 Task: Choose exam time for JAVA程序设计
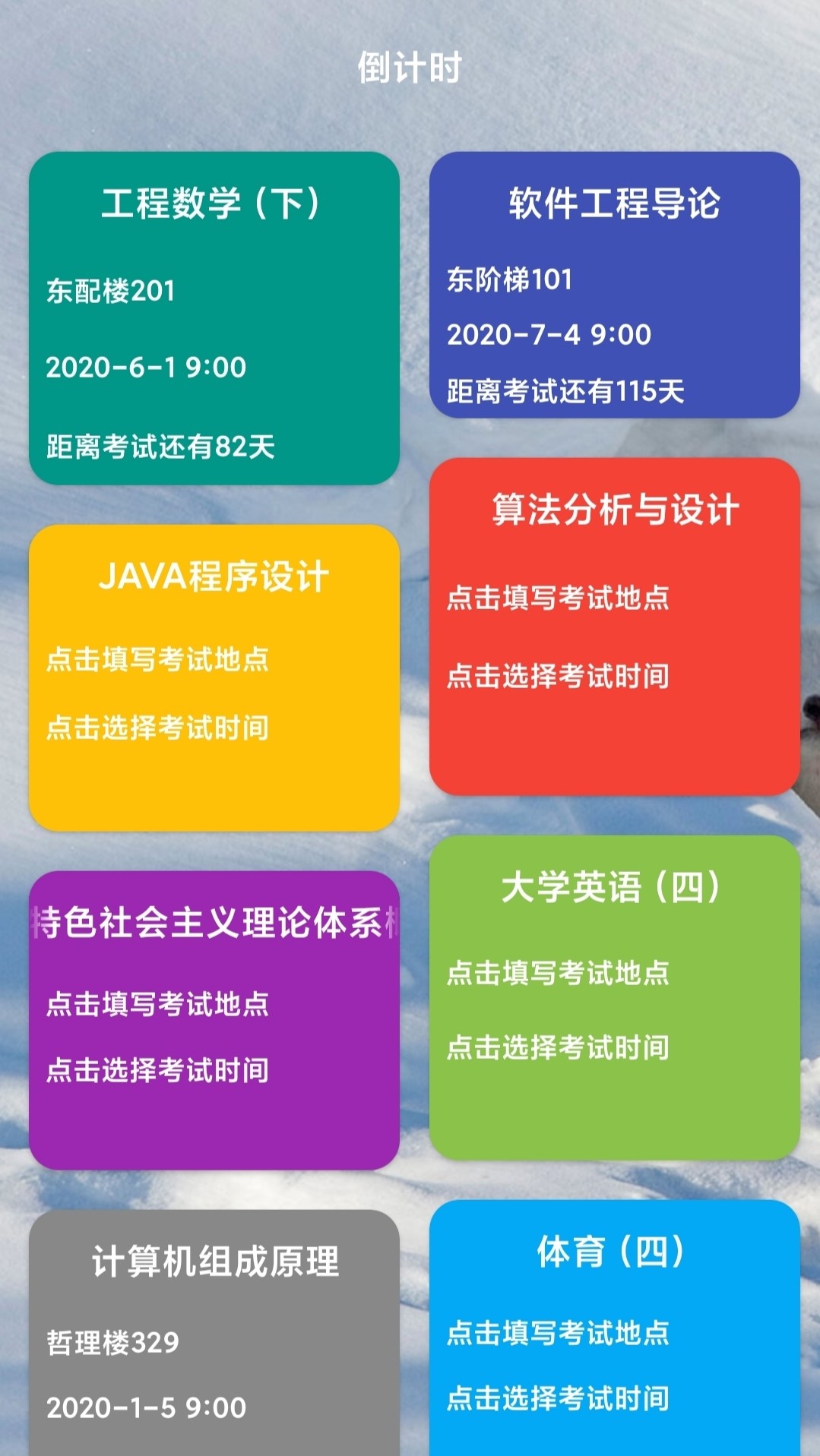click(157, 728)
